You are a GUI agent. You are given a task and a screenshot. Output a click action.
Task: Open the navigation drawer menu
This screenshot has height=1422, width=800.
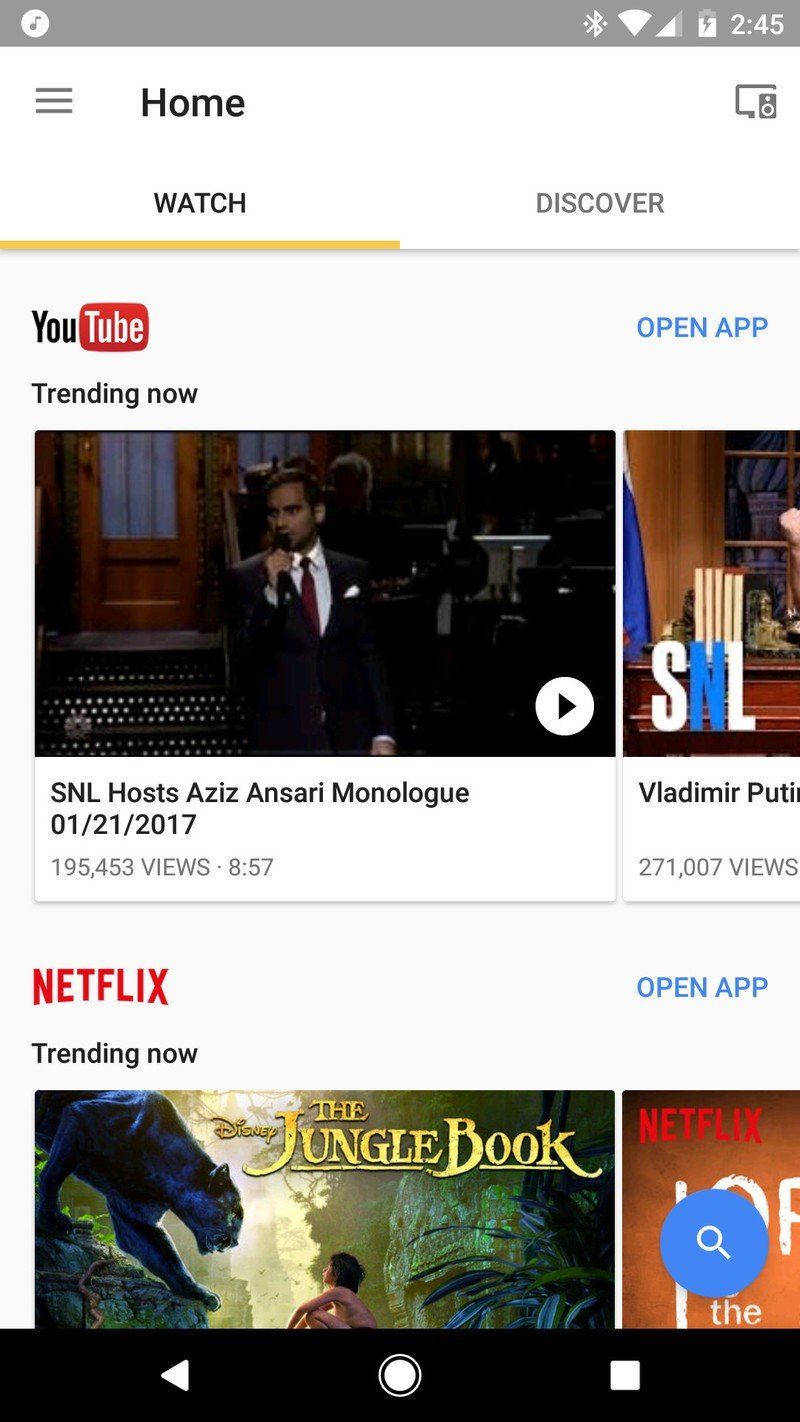coord(53,101)
